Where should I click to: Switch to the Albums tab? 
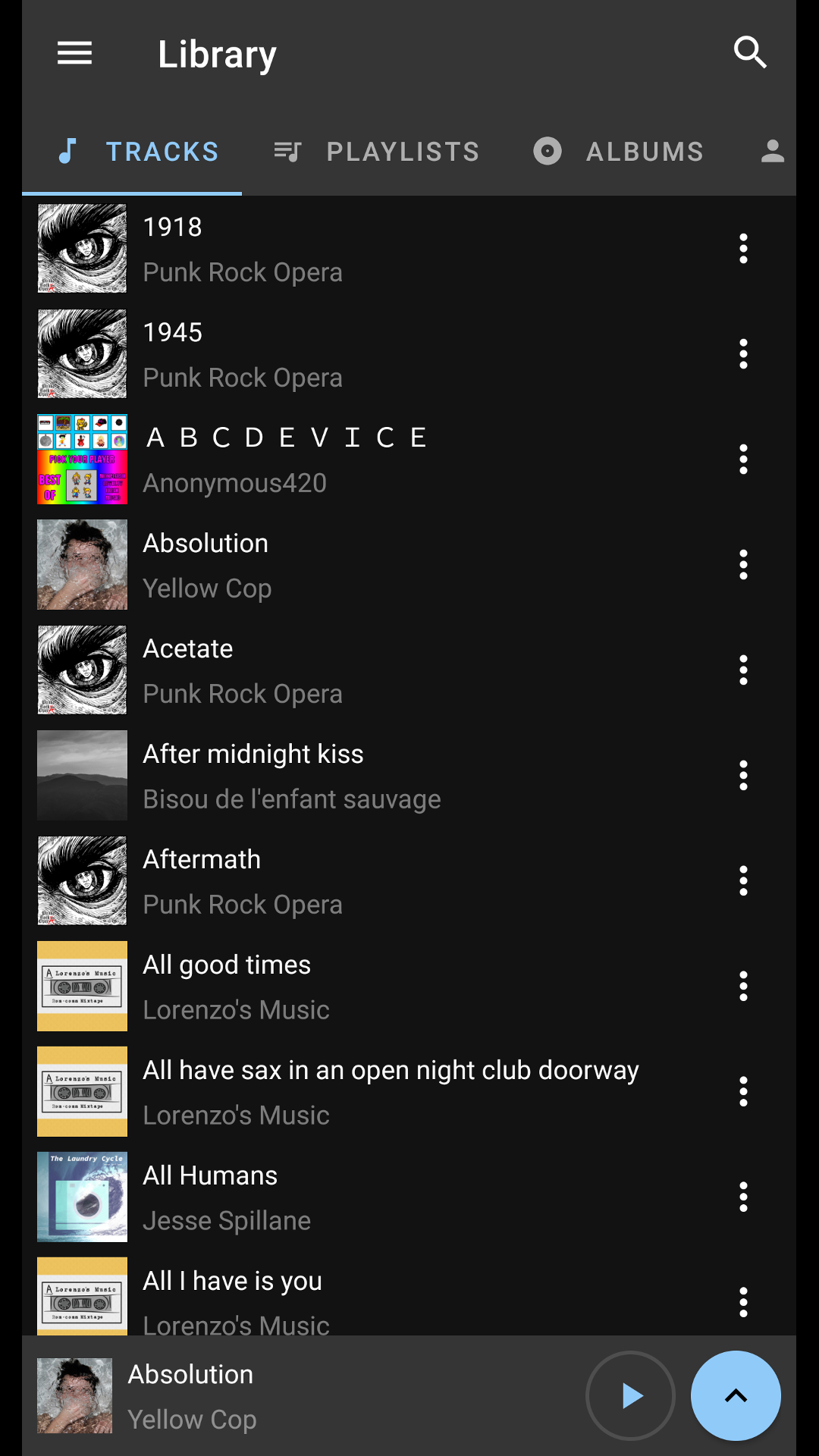pos(644,150)
